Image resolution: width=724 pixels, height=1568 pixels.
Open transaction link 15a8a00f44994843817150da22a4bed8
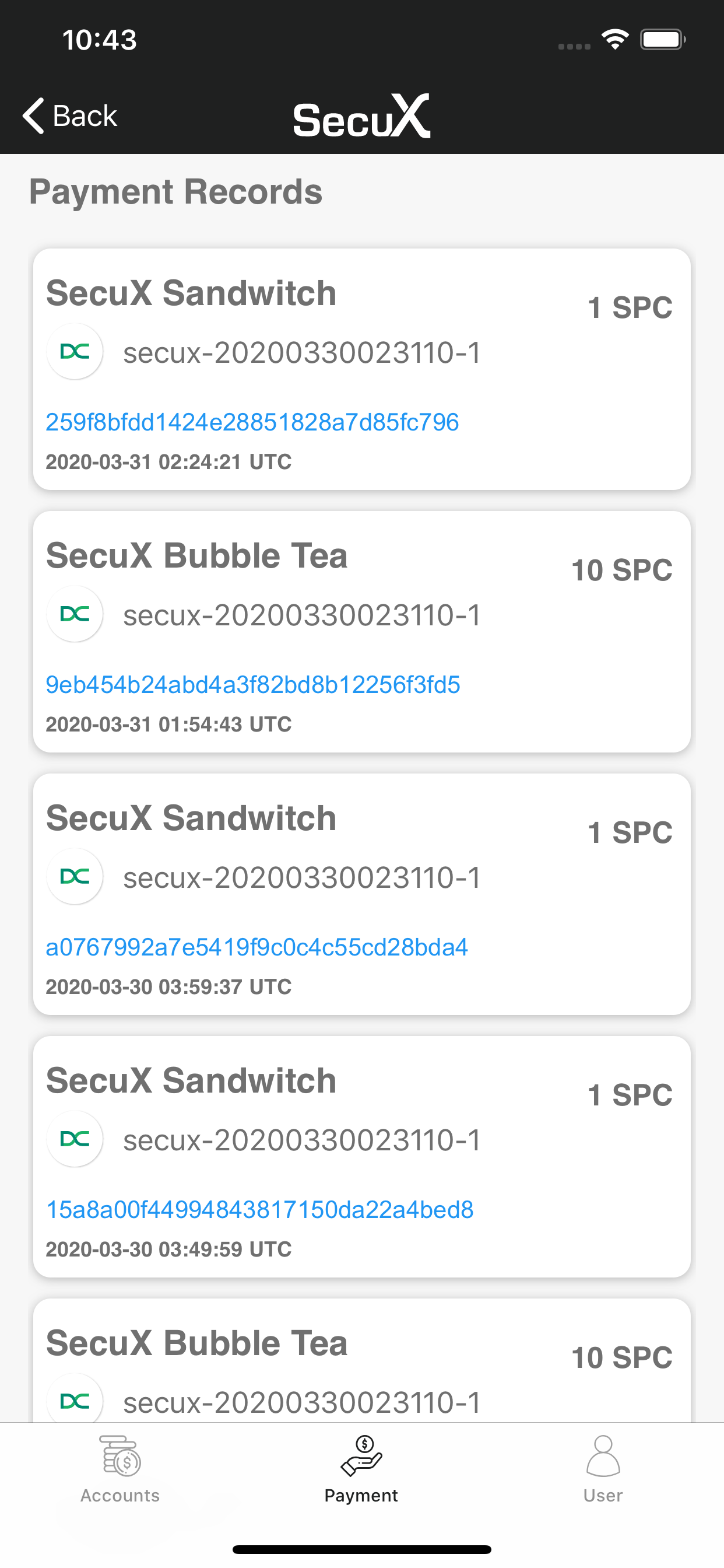[x=259, y=1209]
